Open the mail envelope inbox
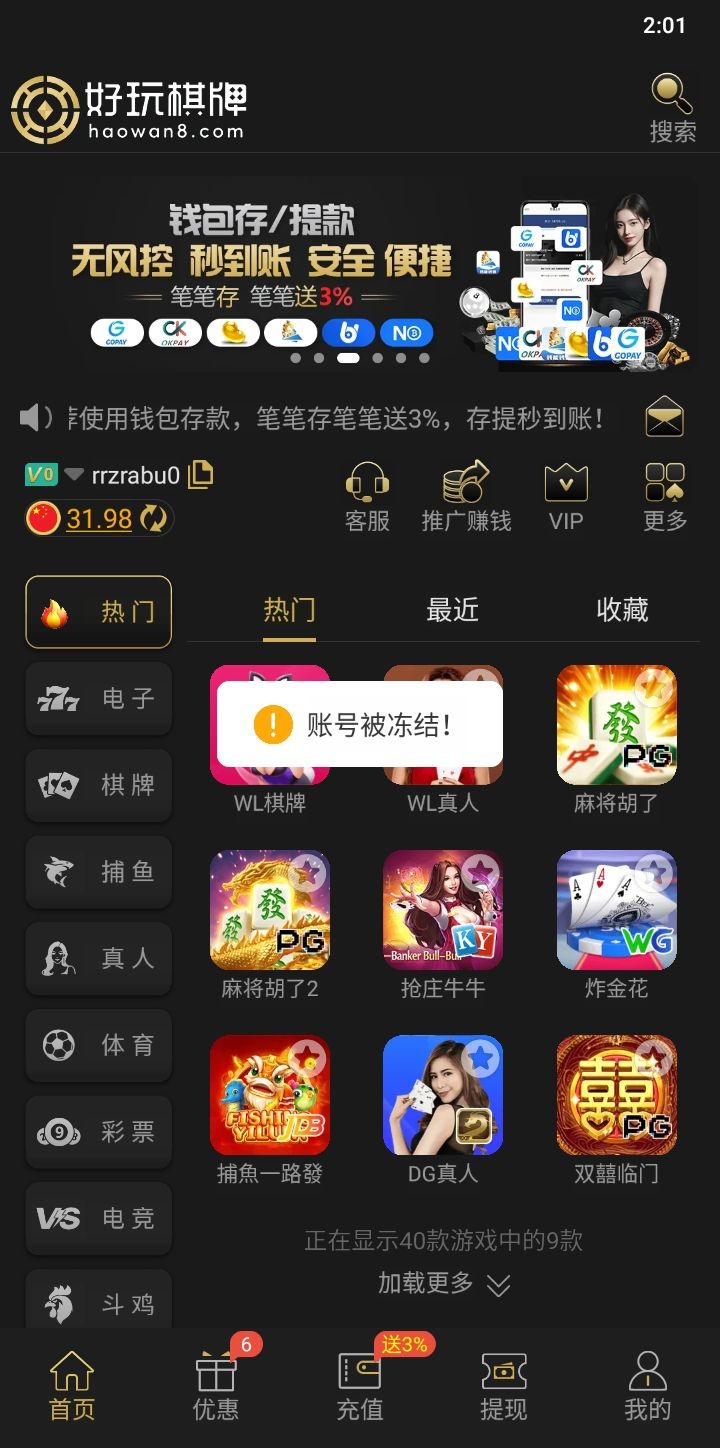 (x=664, y=417)
